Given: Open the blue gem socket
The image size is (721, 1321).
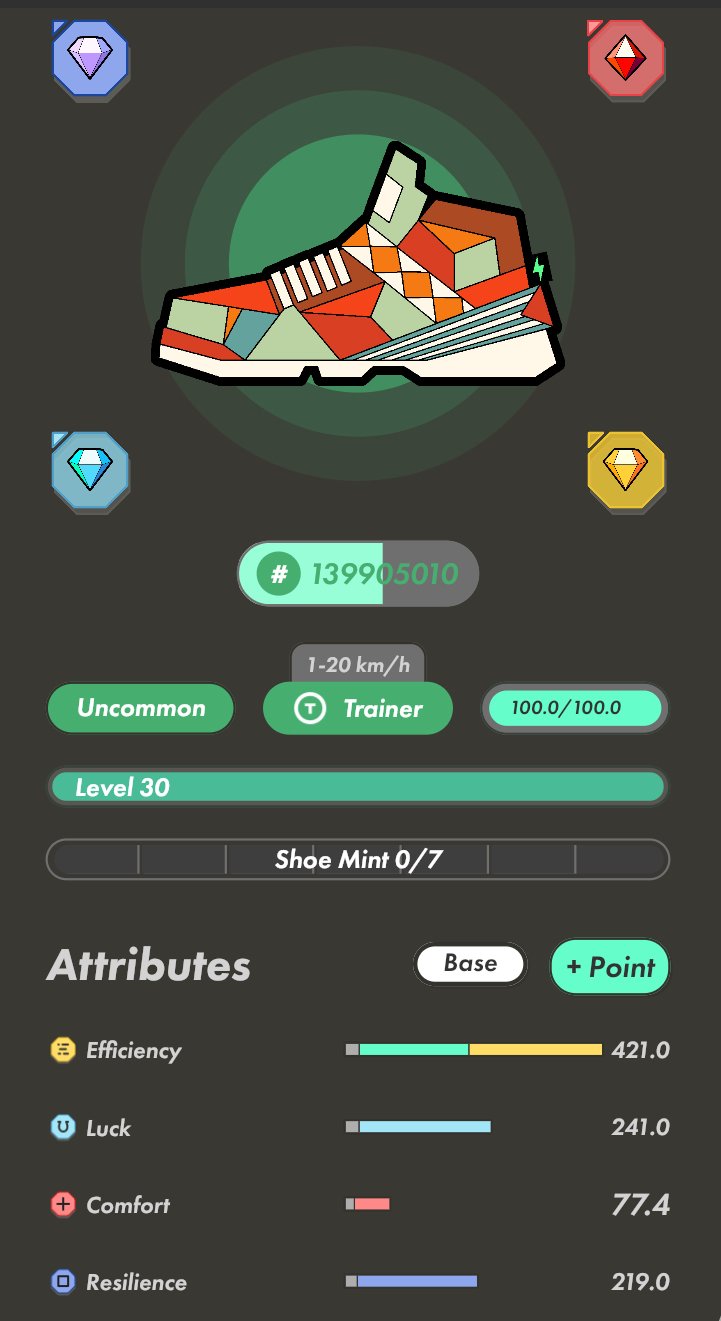Looking at the screenshot, I should (x=90, y=471).
